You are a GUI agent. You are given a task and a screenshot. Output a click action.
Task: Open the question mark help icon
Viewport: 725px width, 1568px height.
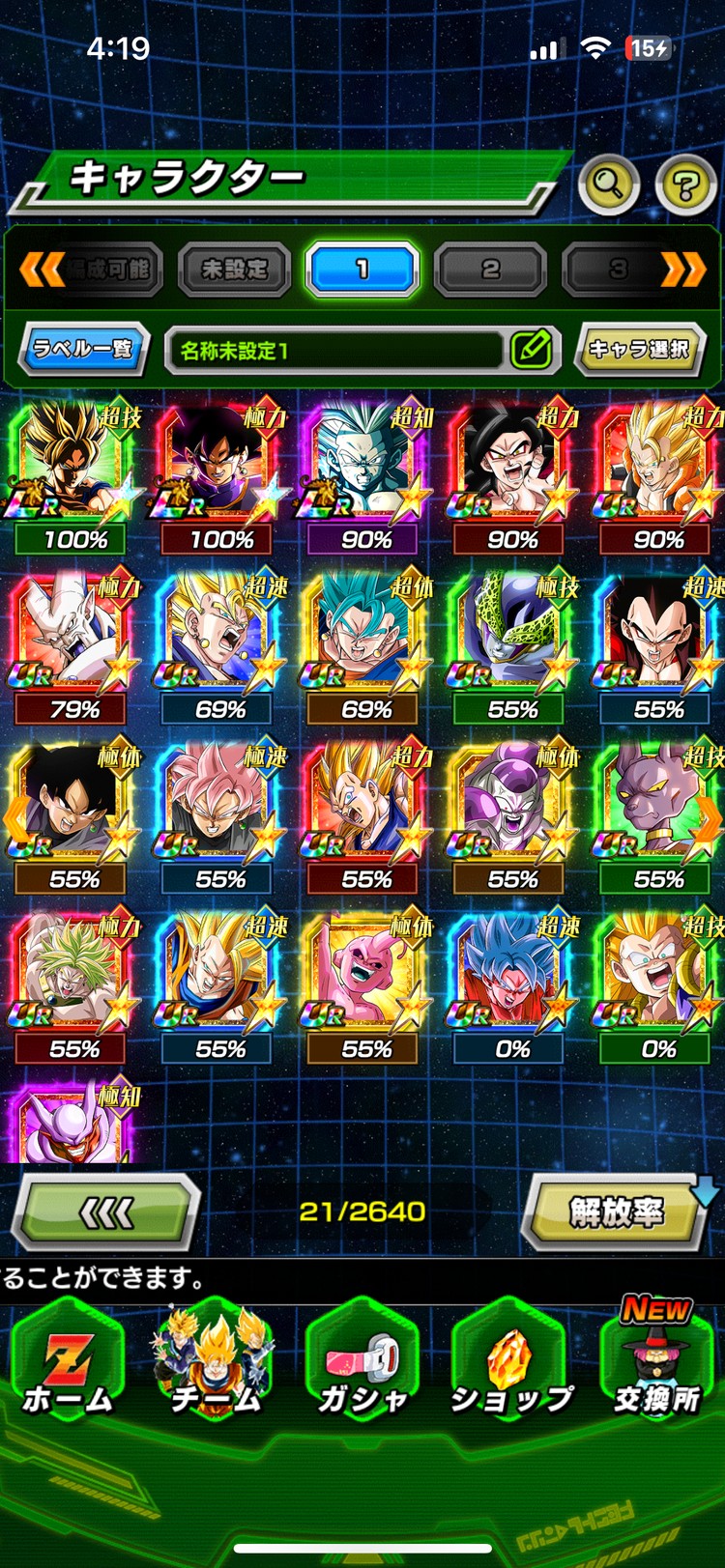[x=685, y=185]
